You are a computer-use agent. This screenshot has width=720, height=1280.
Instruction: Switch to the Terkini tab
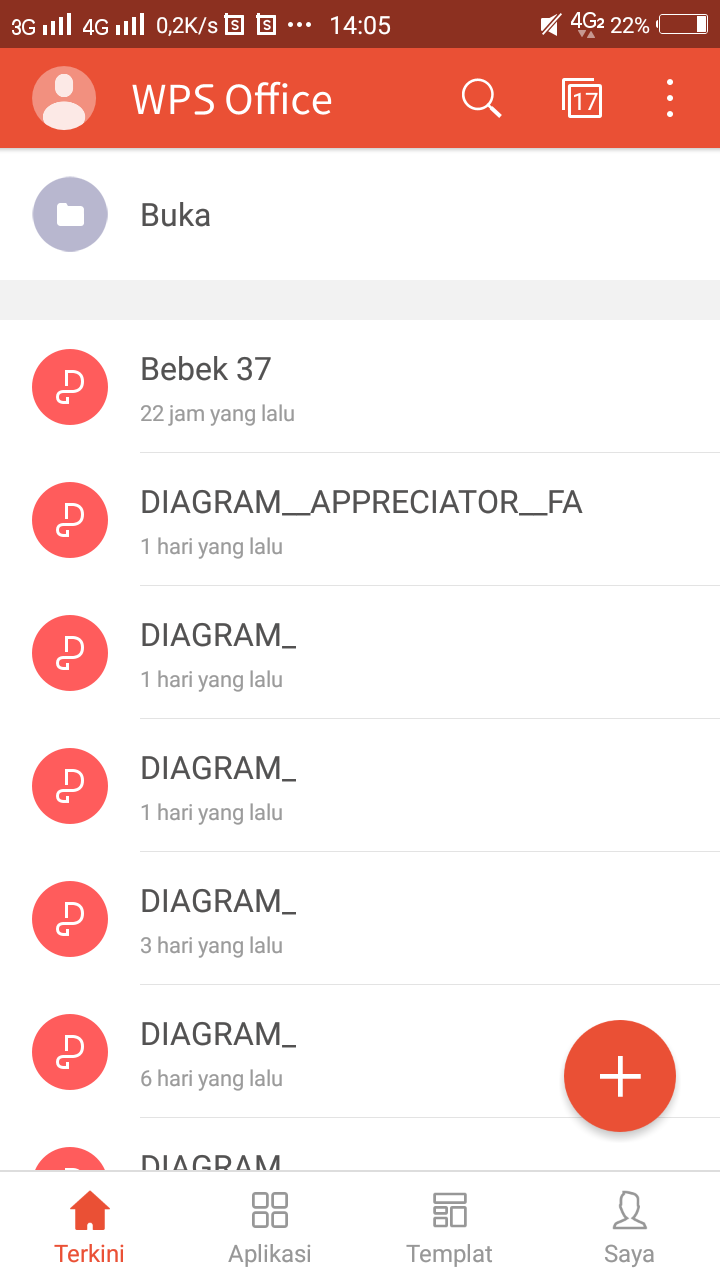pos(90,1228)
